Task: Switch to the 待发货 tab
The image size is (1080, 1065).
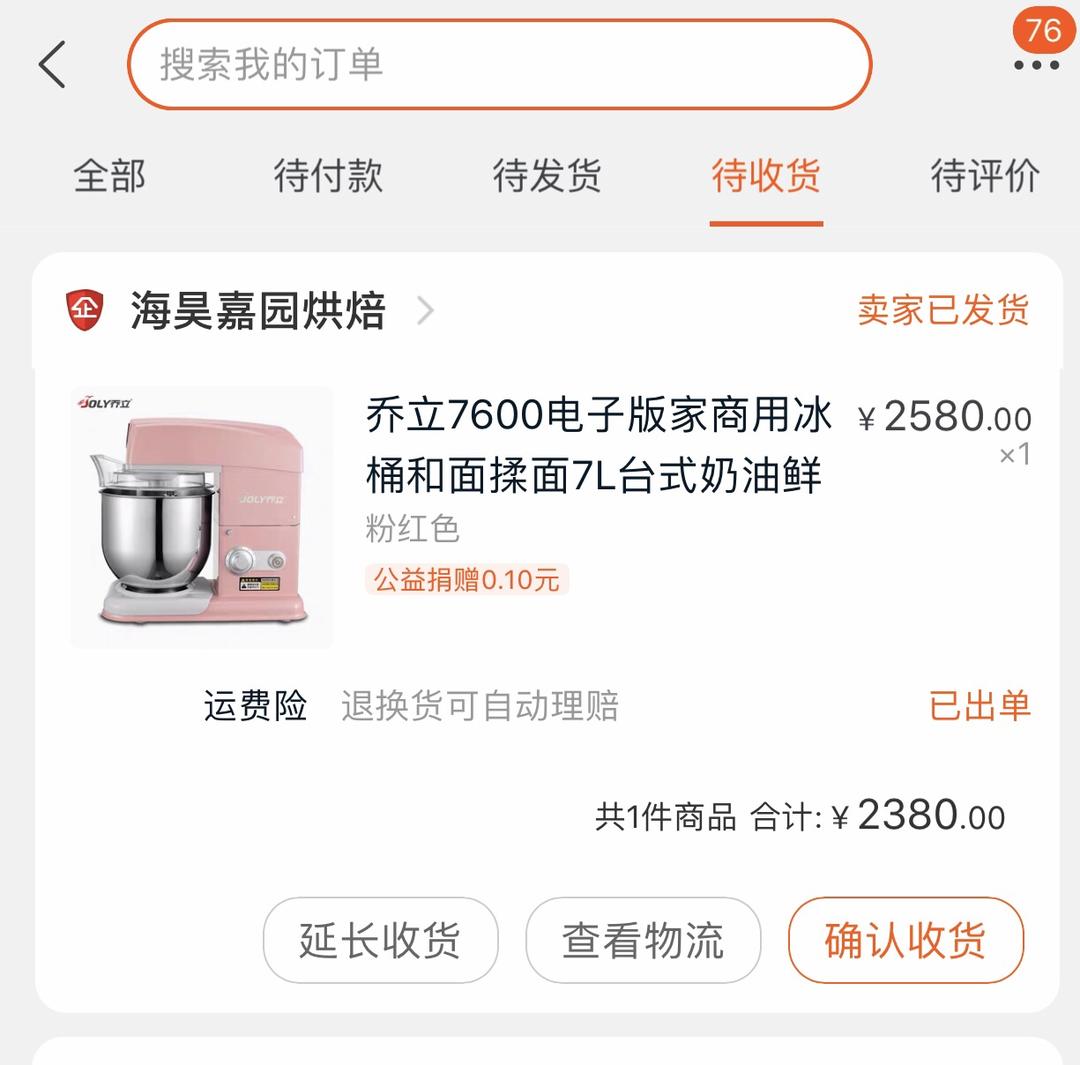Action: click(547, 176)
